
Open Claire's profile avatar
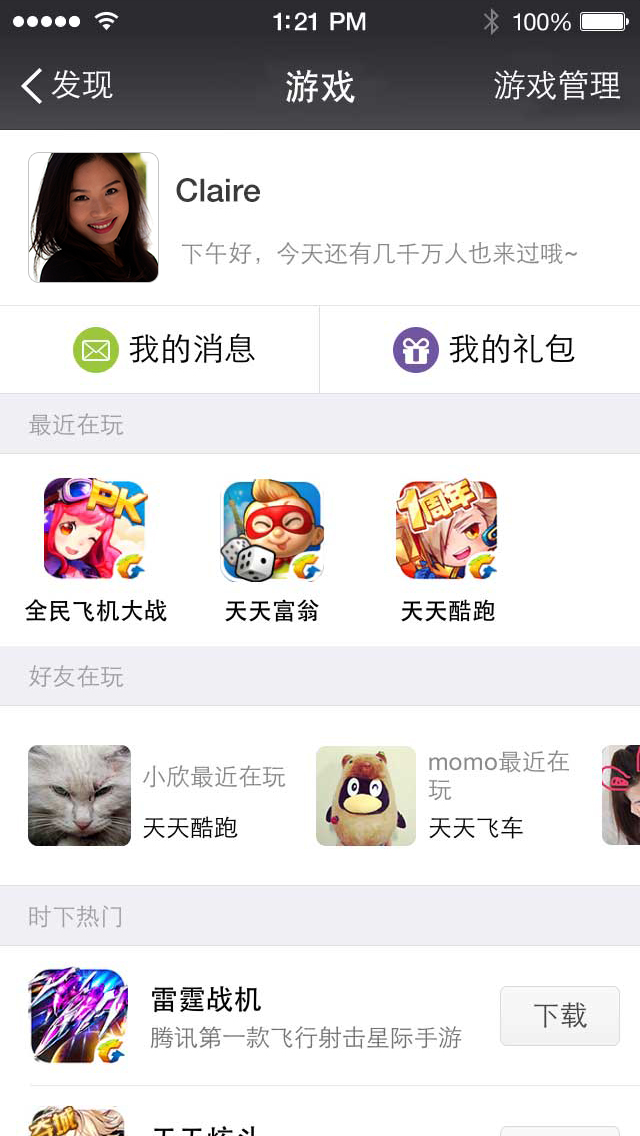coord(93,217)
